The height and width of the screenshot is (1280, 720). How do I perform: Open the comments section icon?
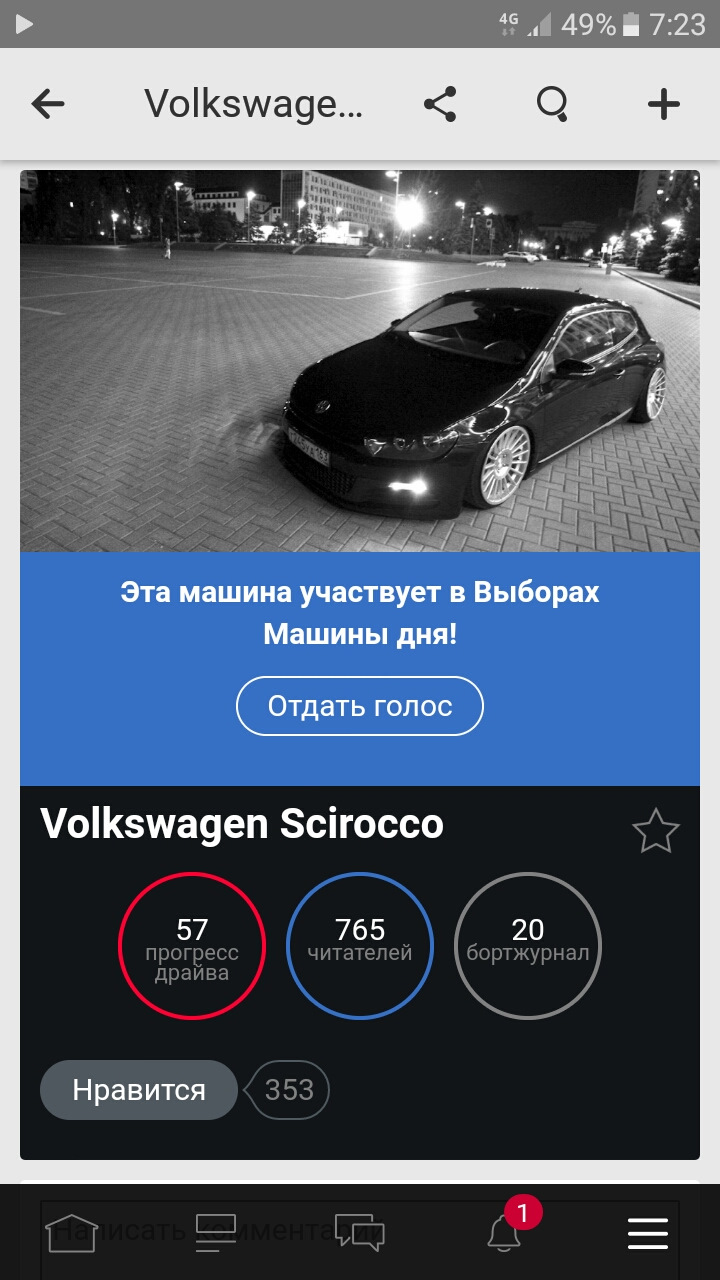[216, 1233]
